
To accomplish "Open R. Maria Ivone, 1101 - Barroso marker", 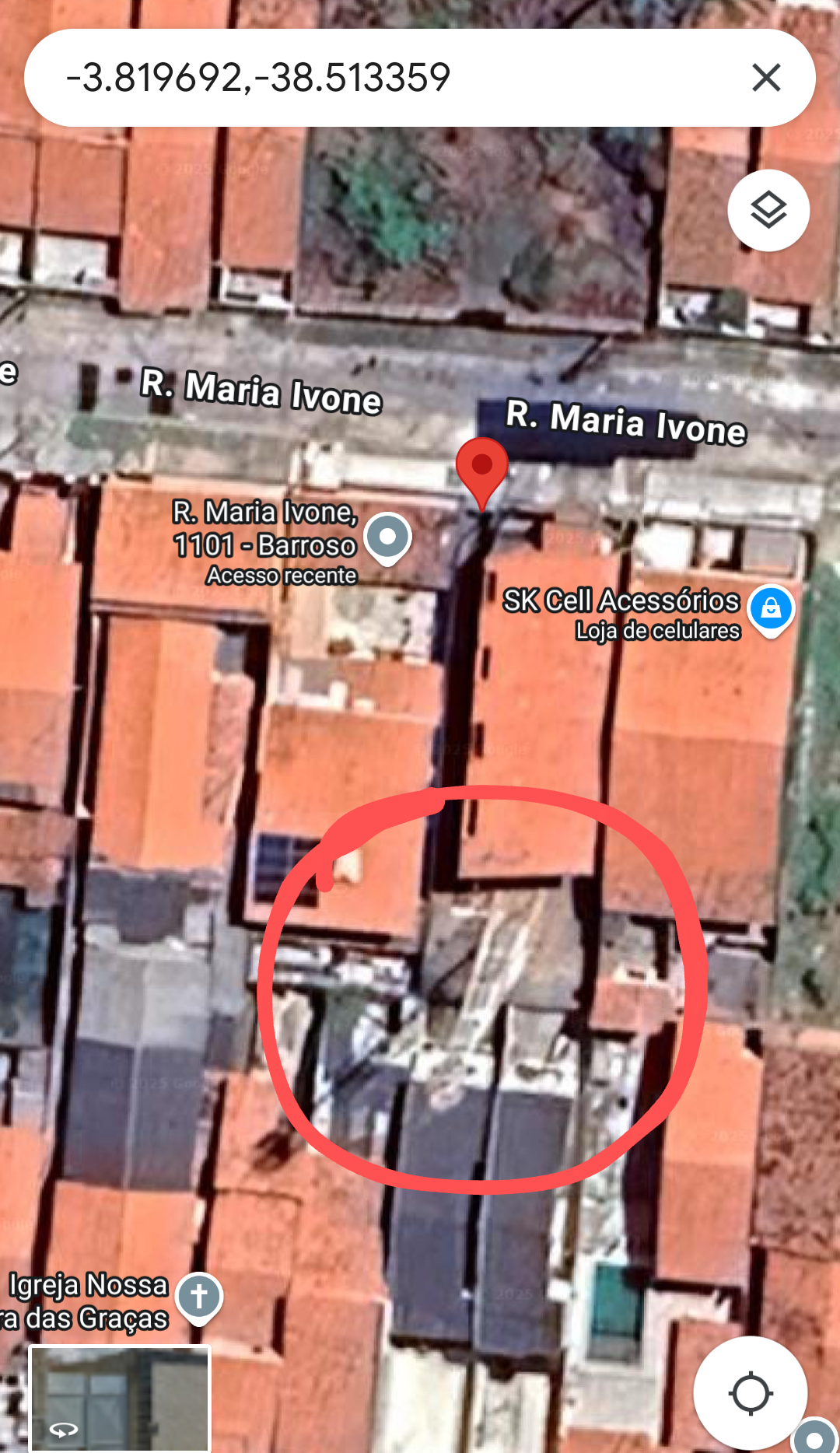I will 387,537.
